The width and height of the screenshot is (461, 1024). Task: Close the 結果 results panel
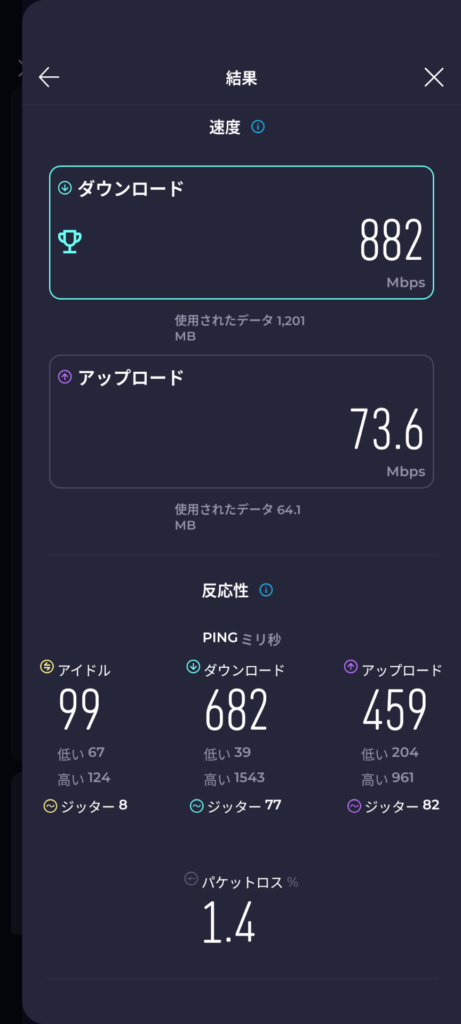click(434, 78)
